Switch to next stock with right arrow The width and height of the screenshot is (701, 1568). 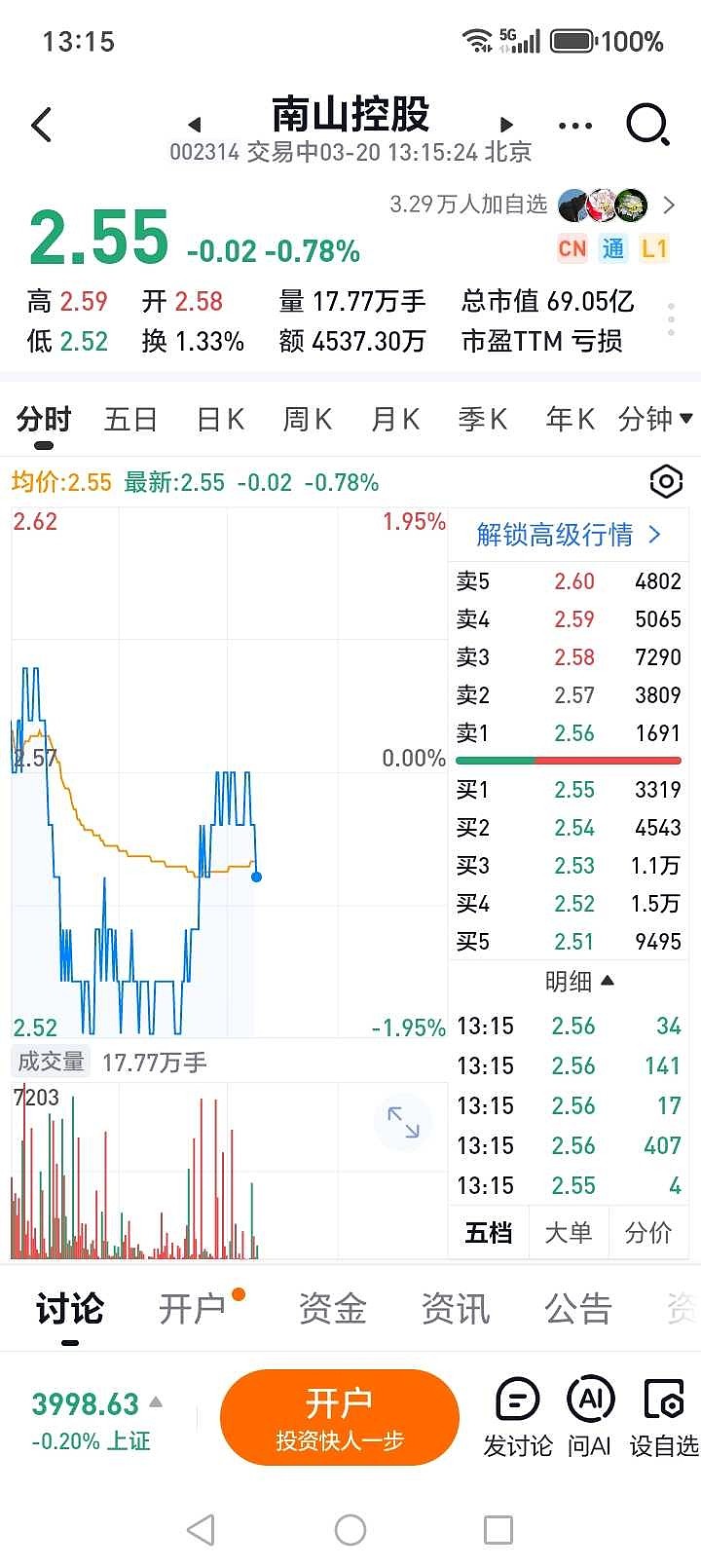coord(505,124)
